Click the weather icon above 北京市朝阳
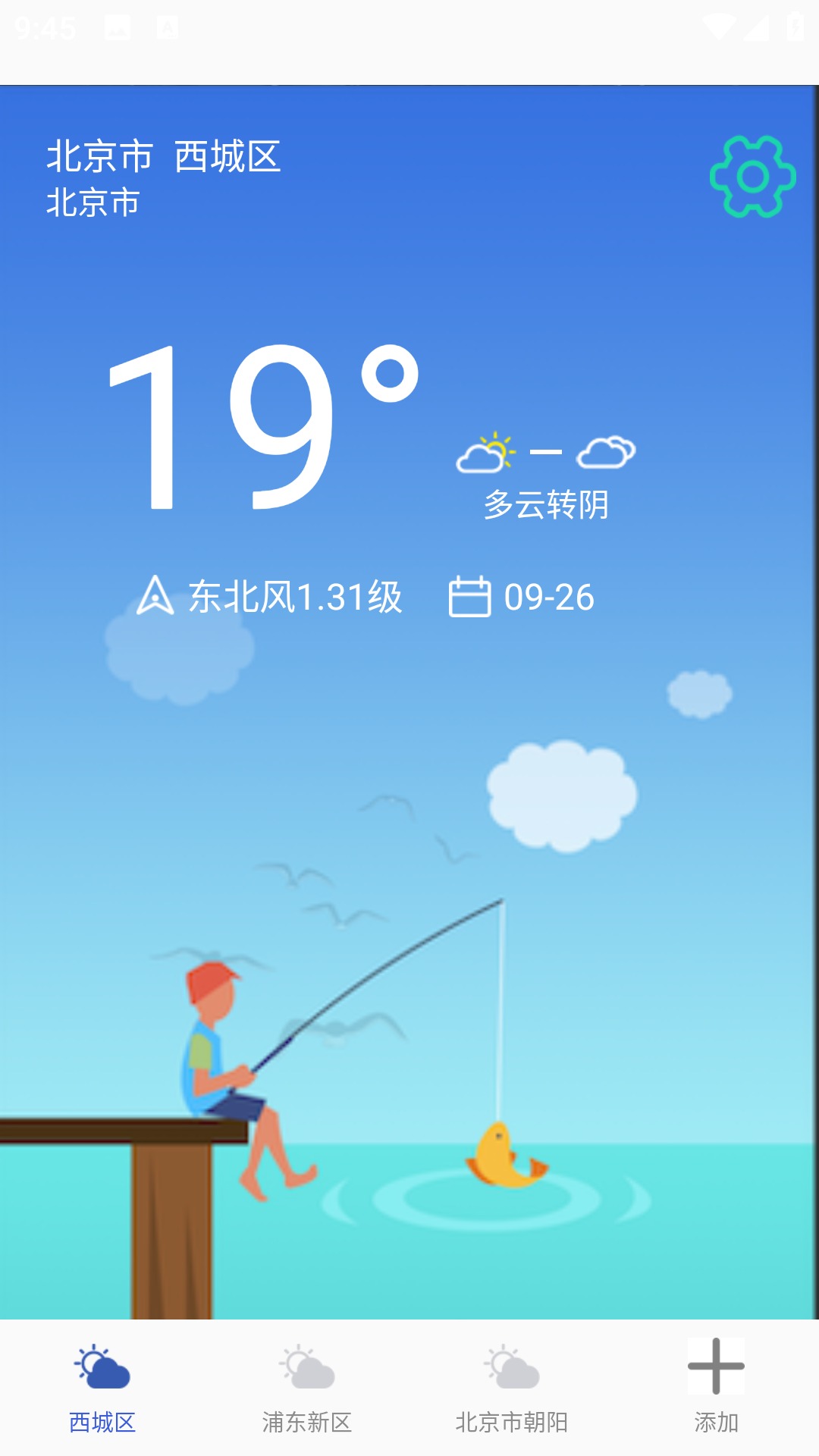This screenshot has width=819, height=1456. [511, 1368]
